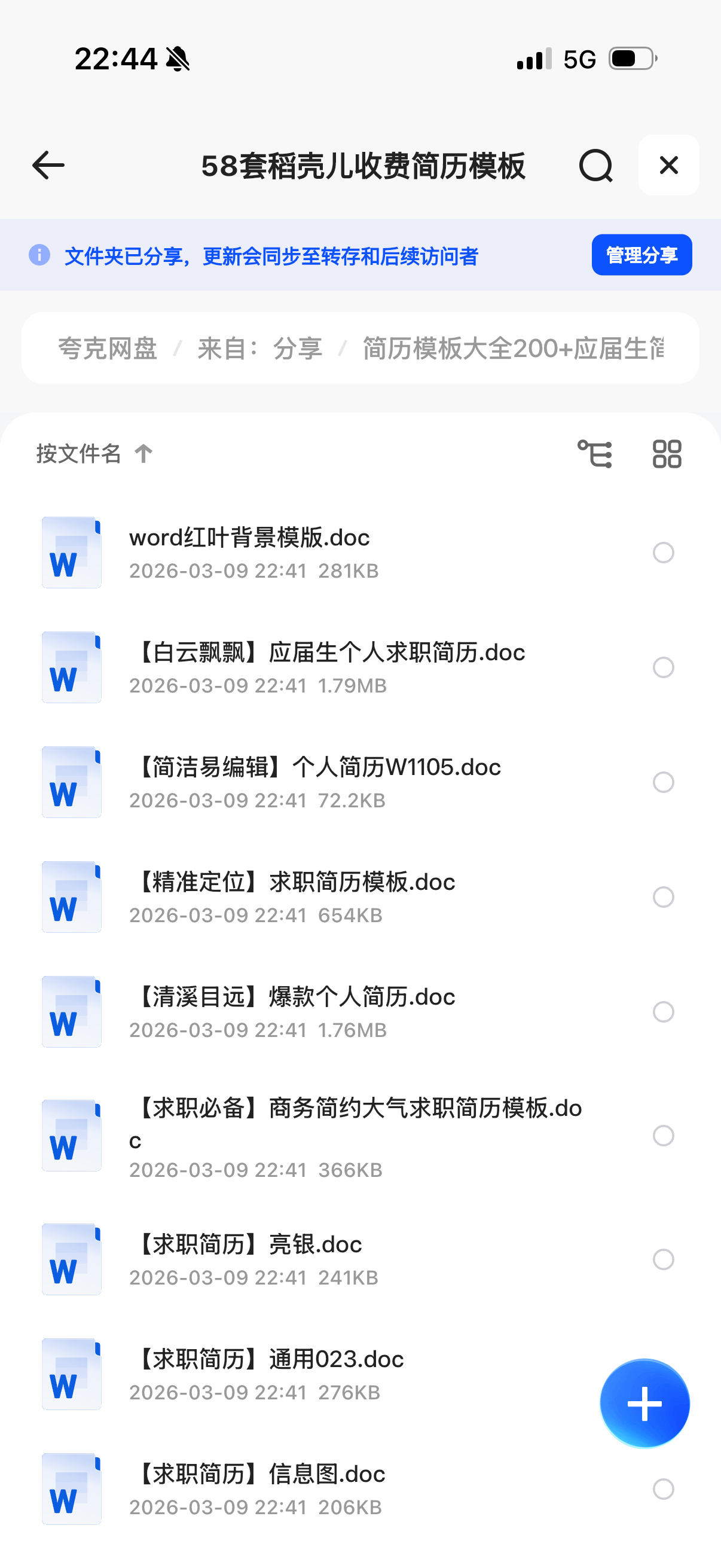Image resolution: width=721 pixels, height=1568 pixels.
Task: Tap the 管理分享 button
Action: tap(641, 255)
